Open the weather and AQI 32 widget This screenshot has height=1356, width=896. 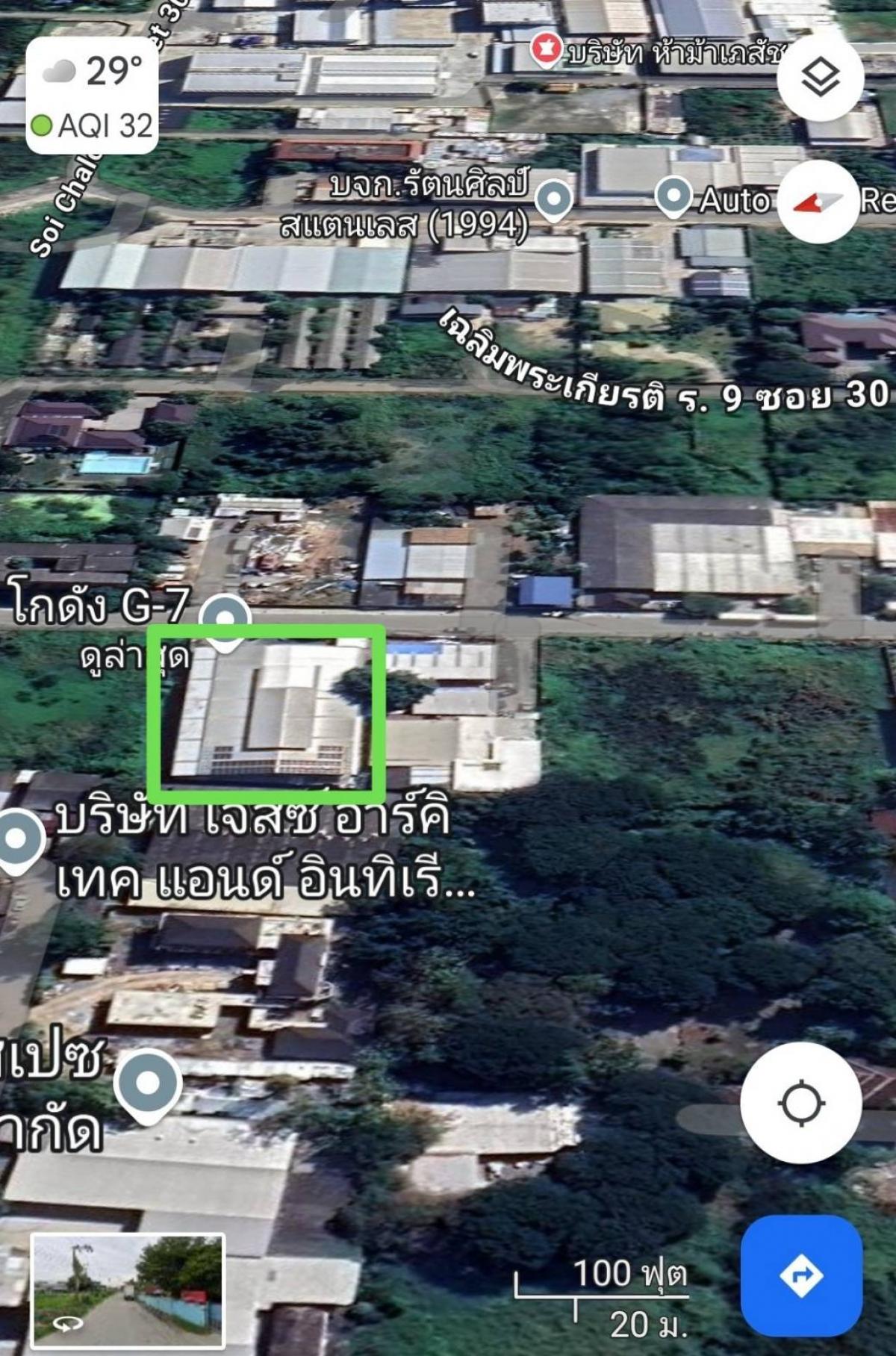(x=93, y=96)
